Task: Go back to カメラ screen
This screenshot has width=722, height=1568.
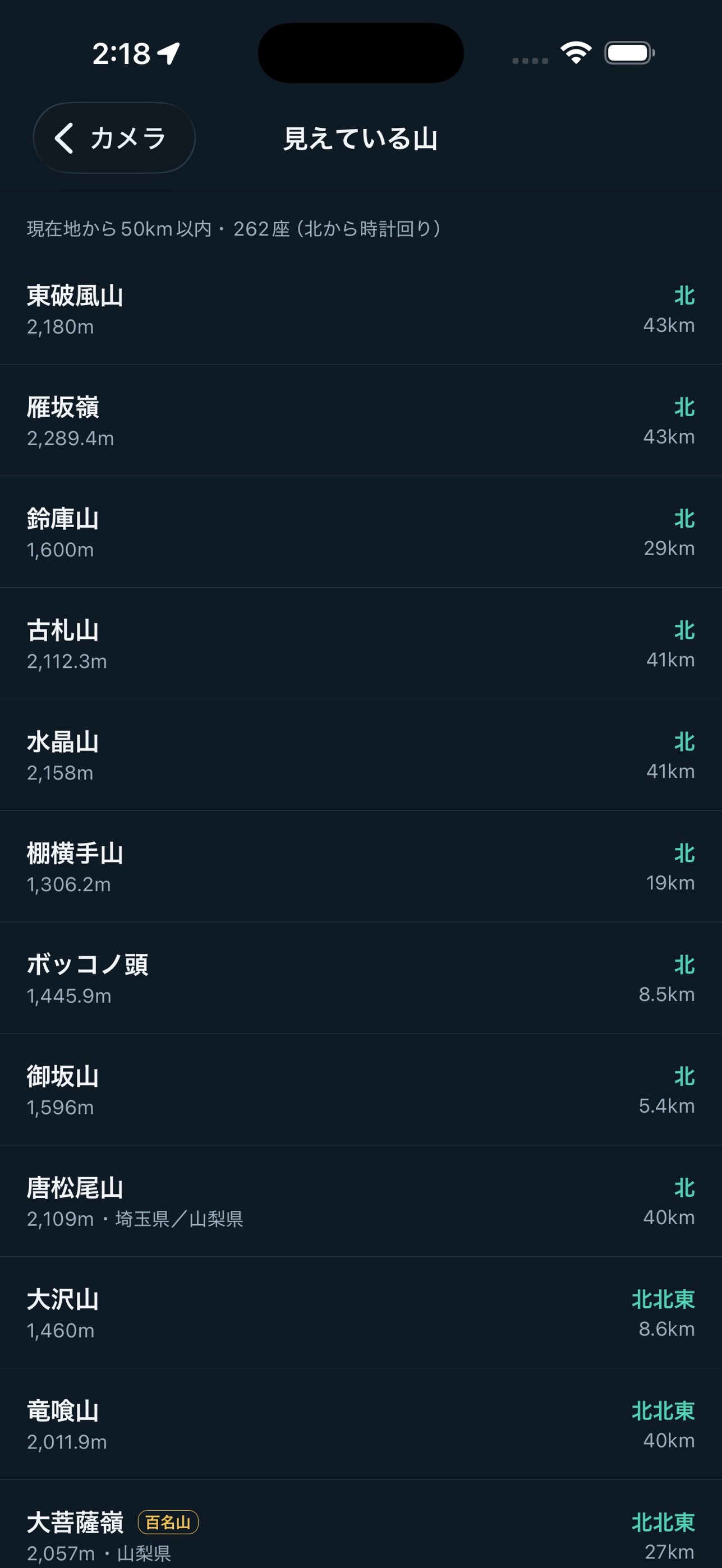Action: click(x=114, y=137)
